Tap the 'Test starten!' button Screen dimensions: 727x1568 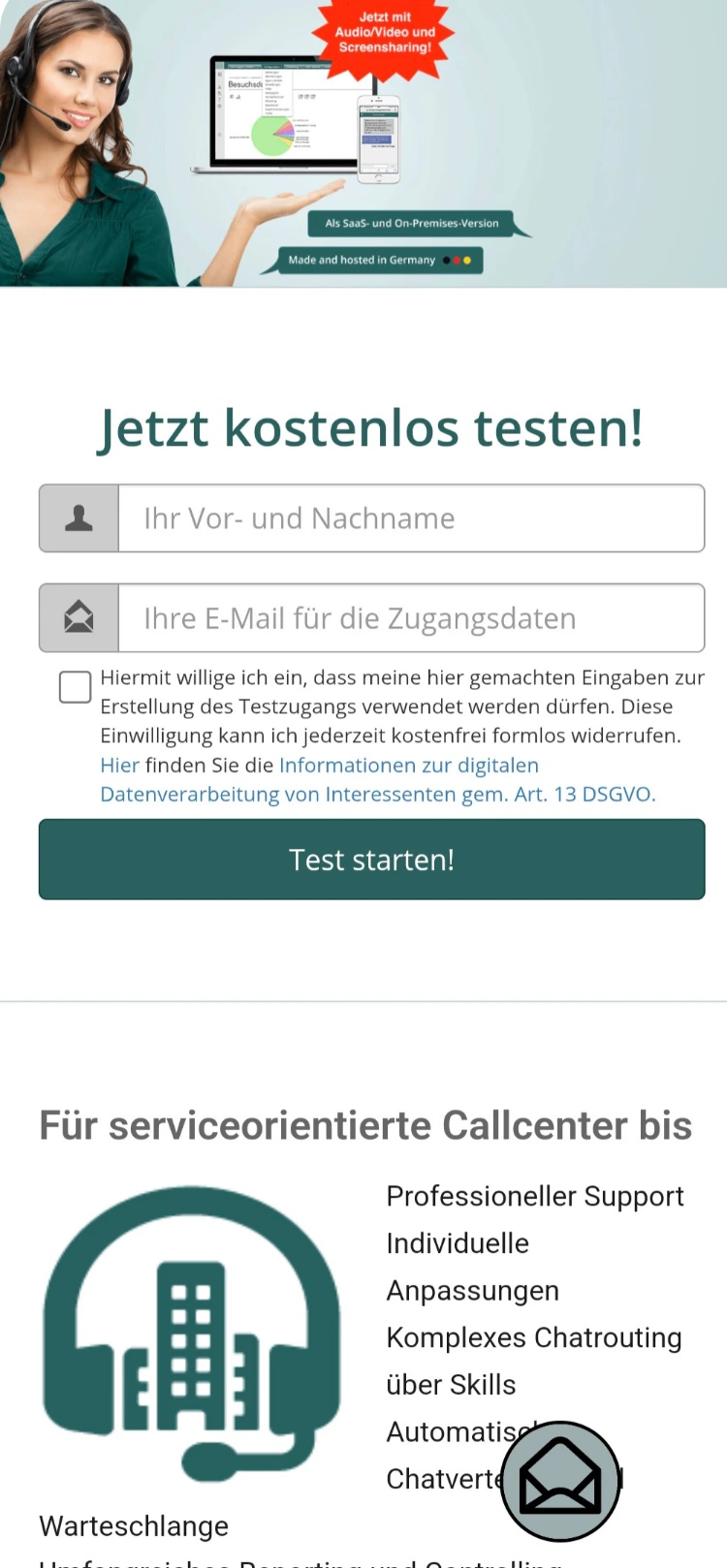371,860
